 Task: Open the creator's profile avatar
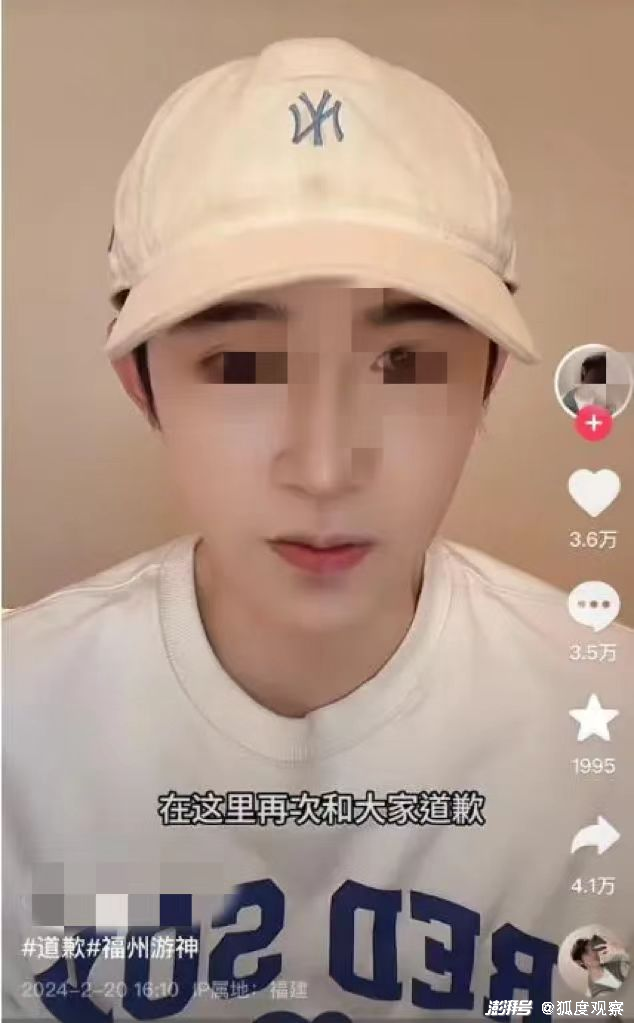click(593, 379)
